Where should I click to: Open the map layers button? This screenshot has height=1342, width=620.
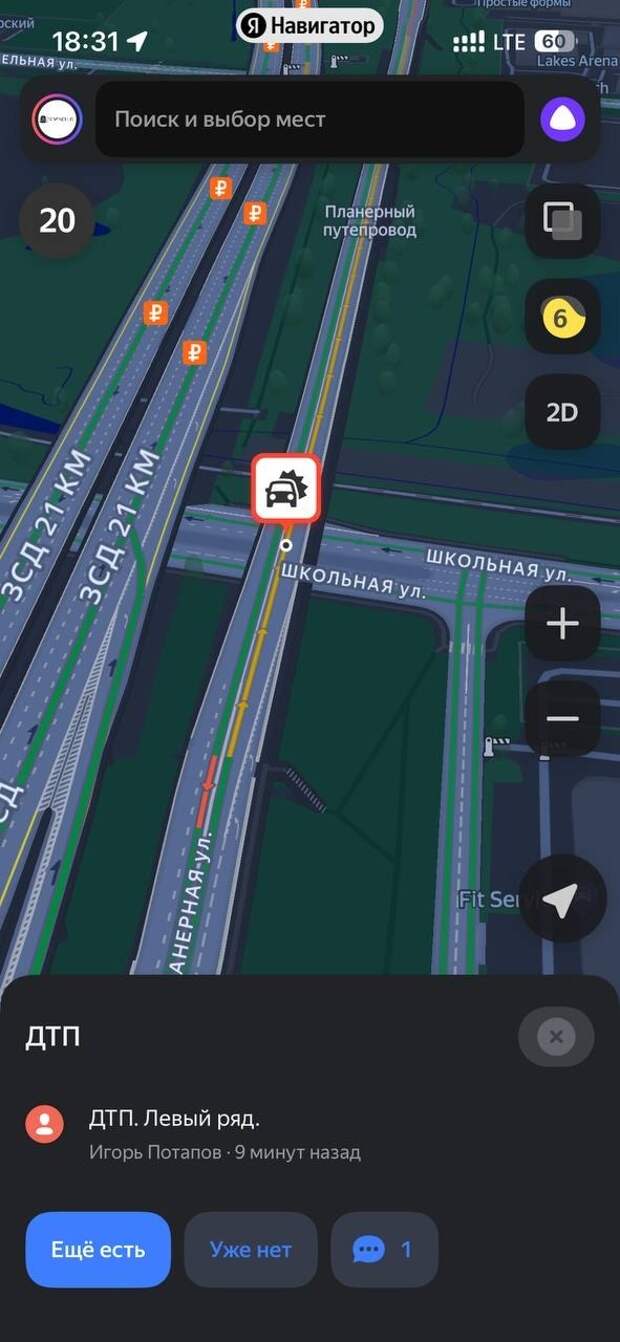pyautogui.click(x=562, y=220)
